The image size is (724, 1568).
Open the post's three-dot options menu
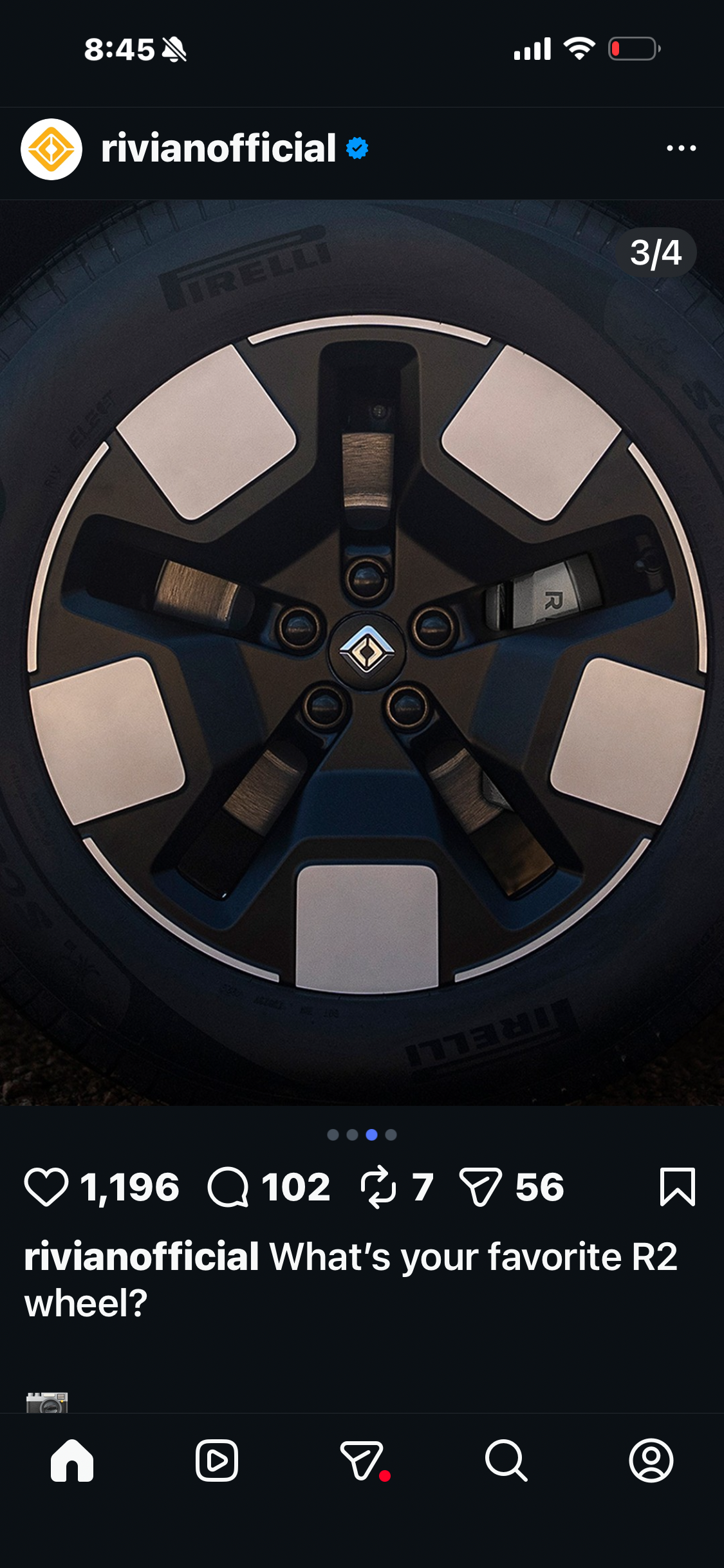(x=681, y=149)
